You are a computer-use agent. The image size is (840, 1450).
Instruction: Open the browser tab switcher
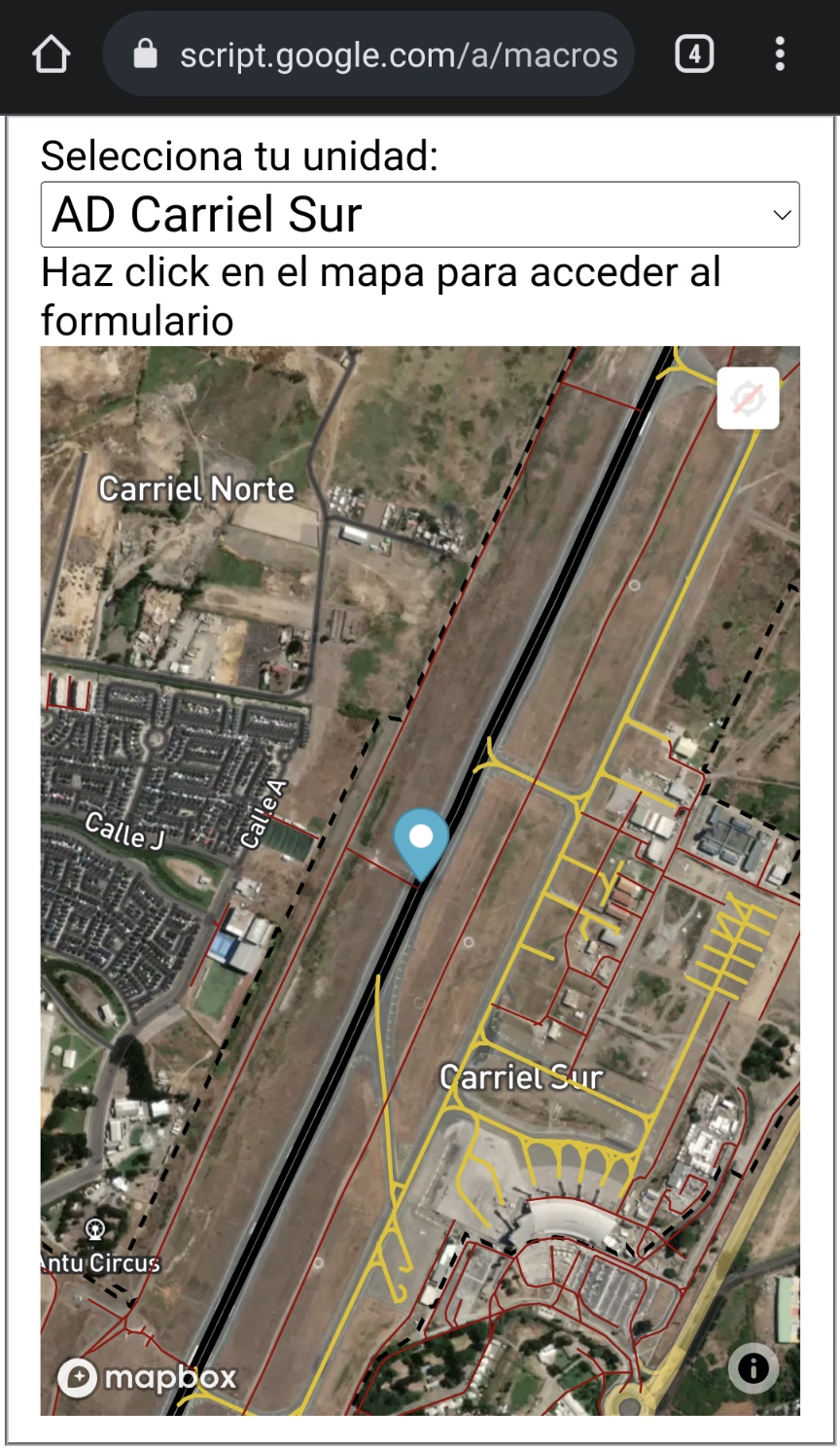(x=694, y=54)
